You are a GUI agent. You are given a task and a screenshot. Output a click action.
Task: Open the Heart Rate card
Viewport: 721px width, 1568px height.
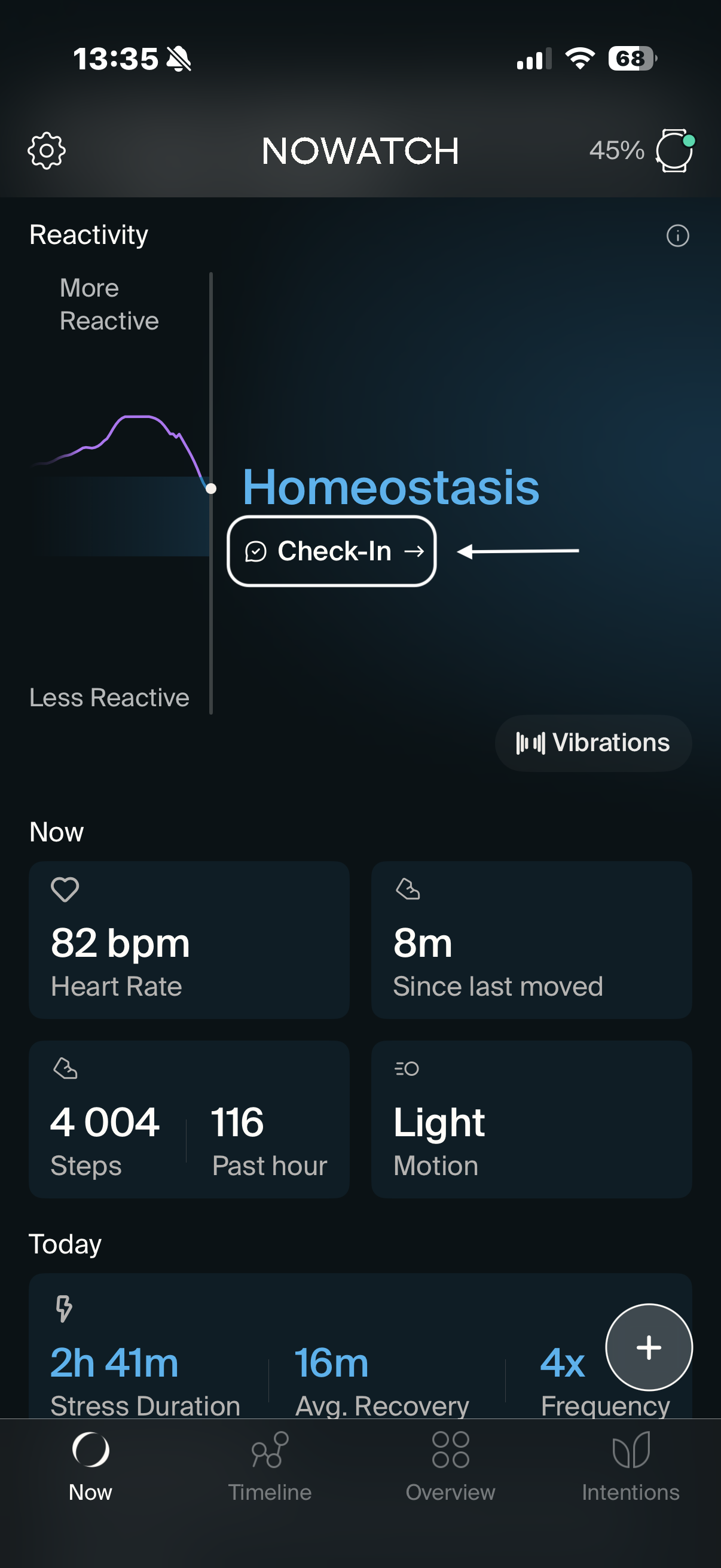190,939
